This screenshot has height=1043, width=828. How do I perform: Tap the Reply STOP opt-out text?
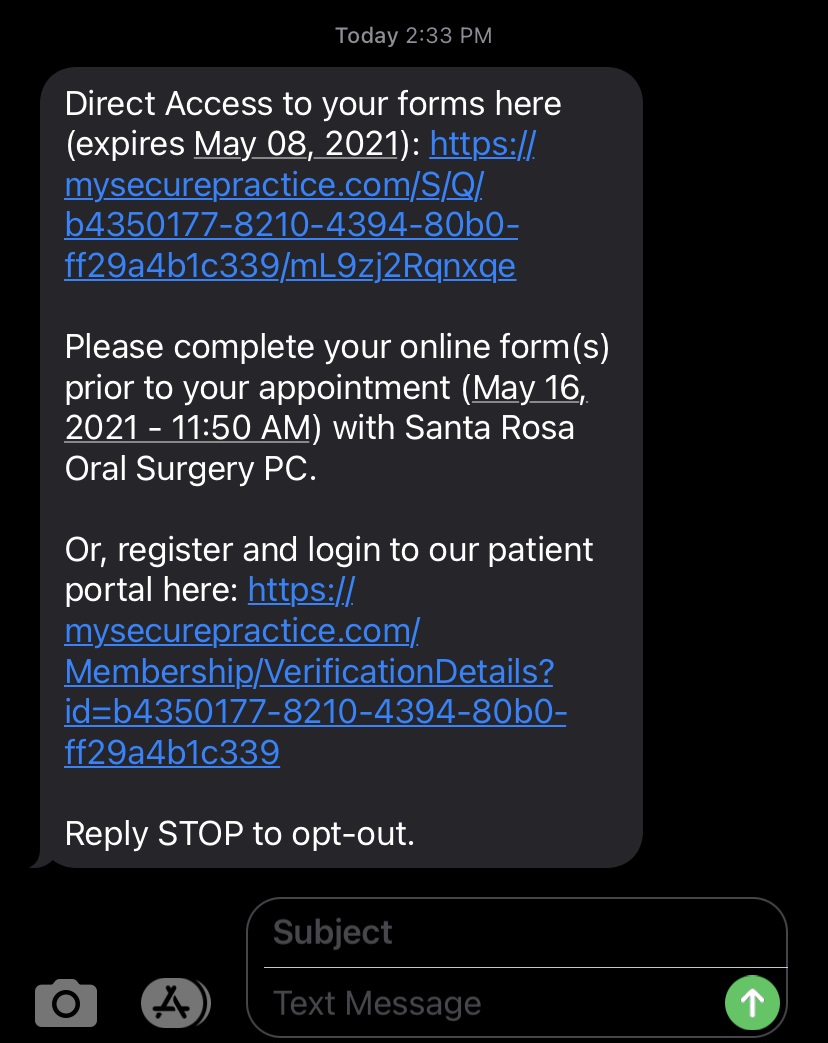click(x=238, y=832)
